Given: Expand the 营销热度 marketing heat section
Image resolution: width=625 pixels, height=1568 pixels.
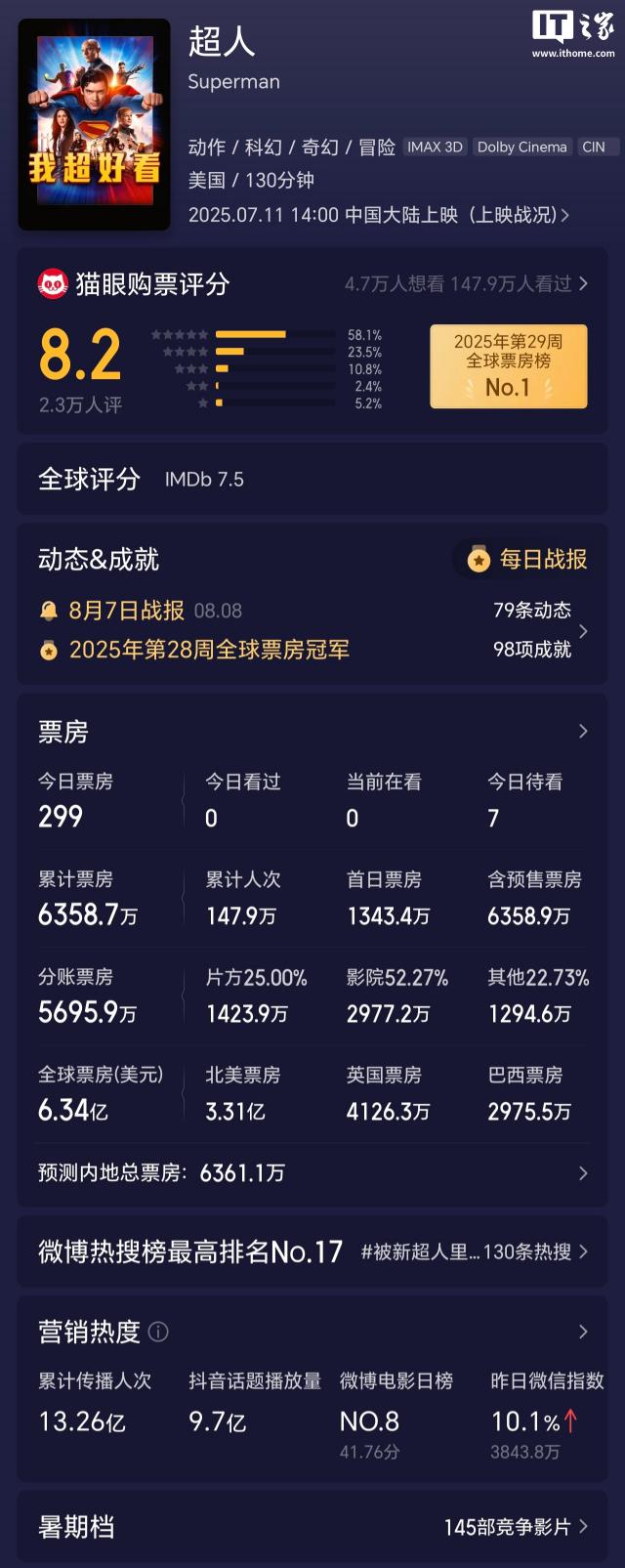Looking at the screenshot, I should pos(583,1332).
